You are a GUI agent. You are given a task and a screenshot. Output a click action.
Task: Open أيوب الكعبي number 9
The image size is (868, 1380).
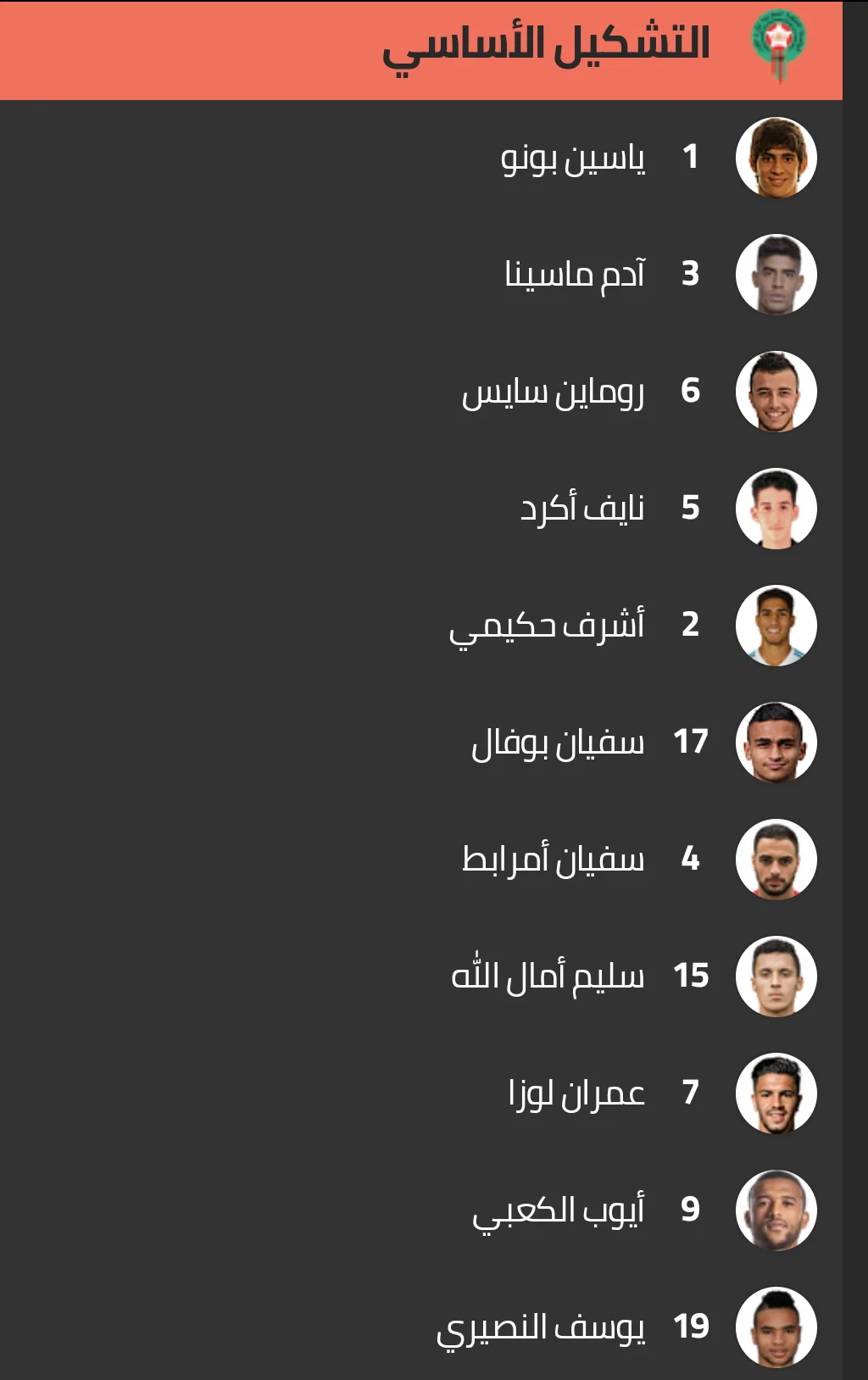pyautogui.click(x=559, y=1210)
